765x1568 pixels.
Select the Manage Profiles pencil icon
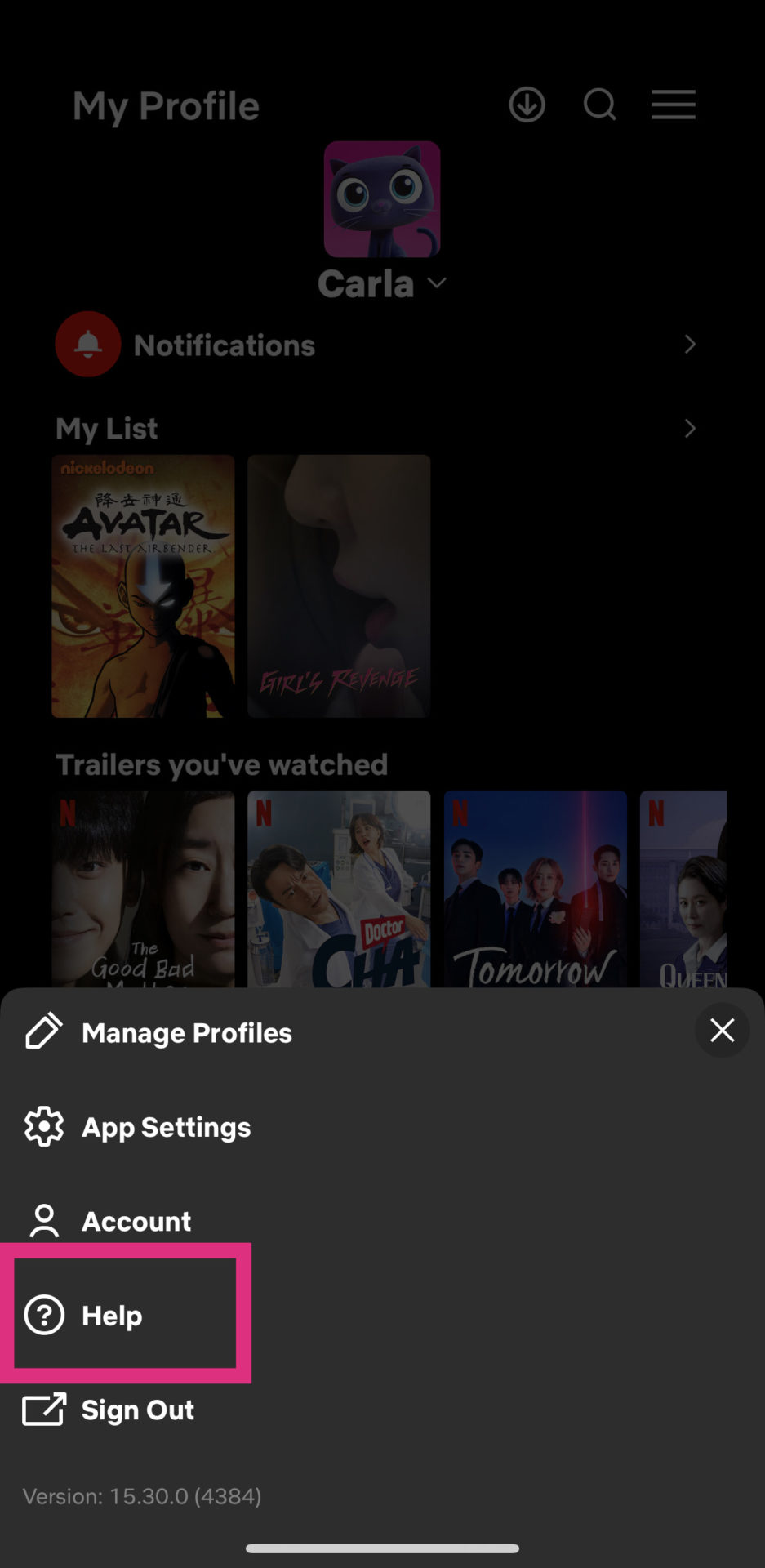(x=43, y=1031)
